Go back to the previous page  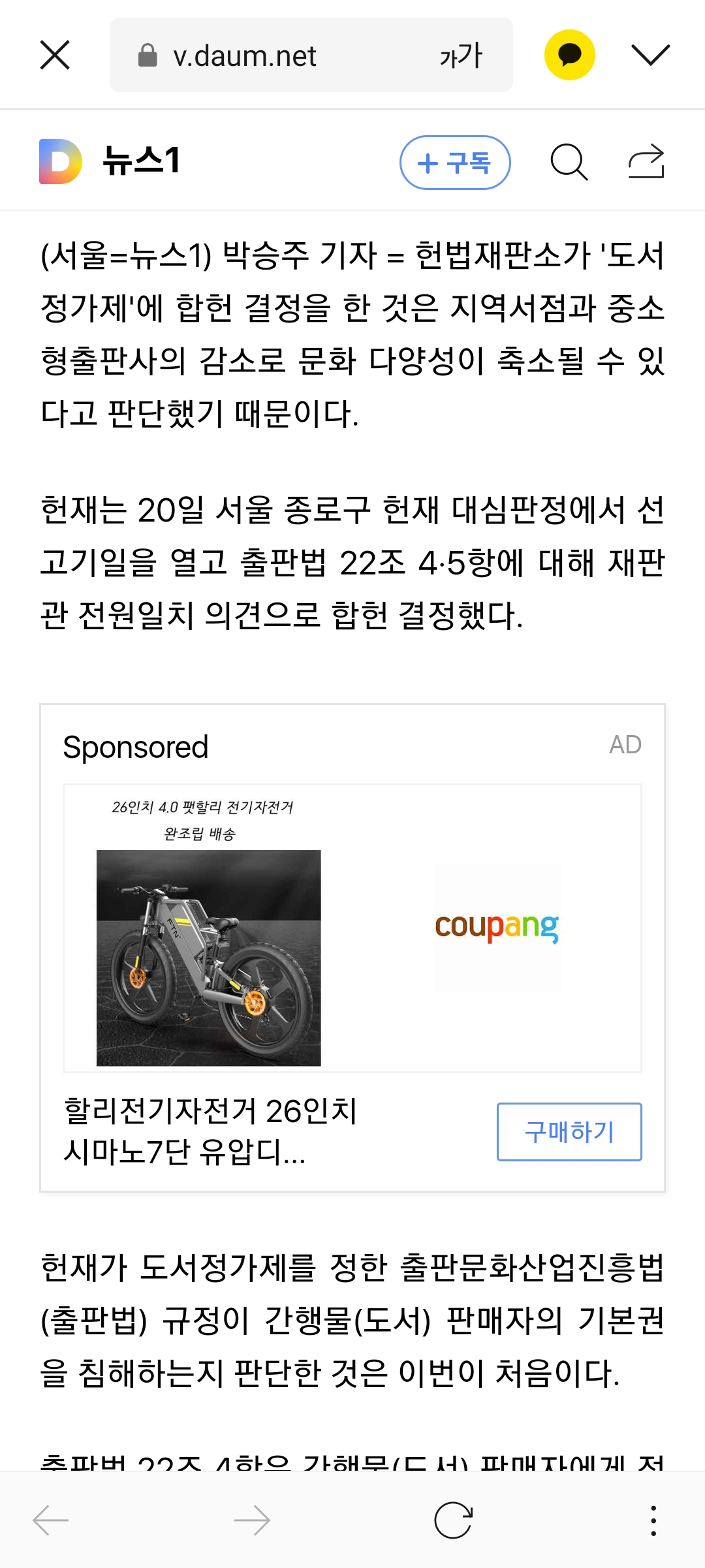point(51,1520)
